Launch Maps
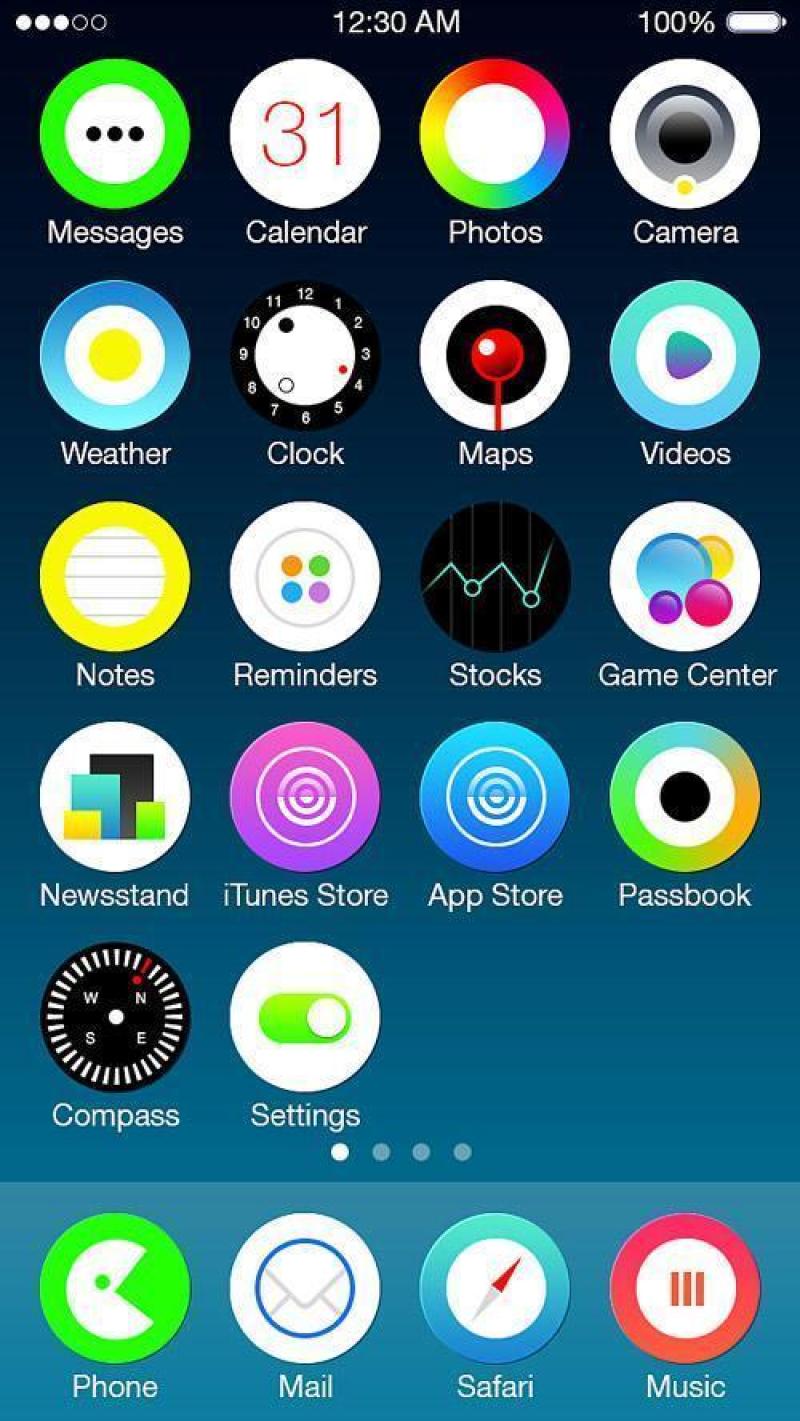800x1421 pixels. [495, 355]
